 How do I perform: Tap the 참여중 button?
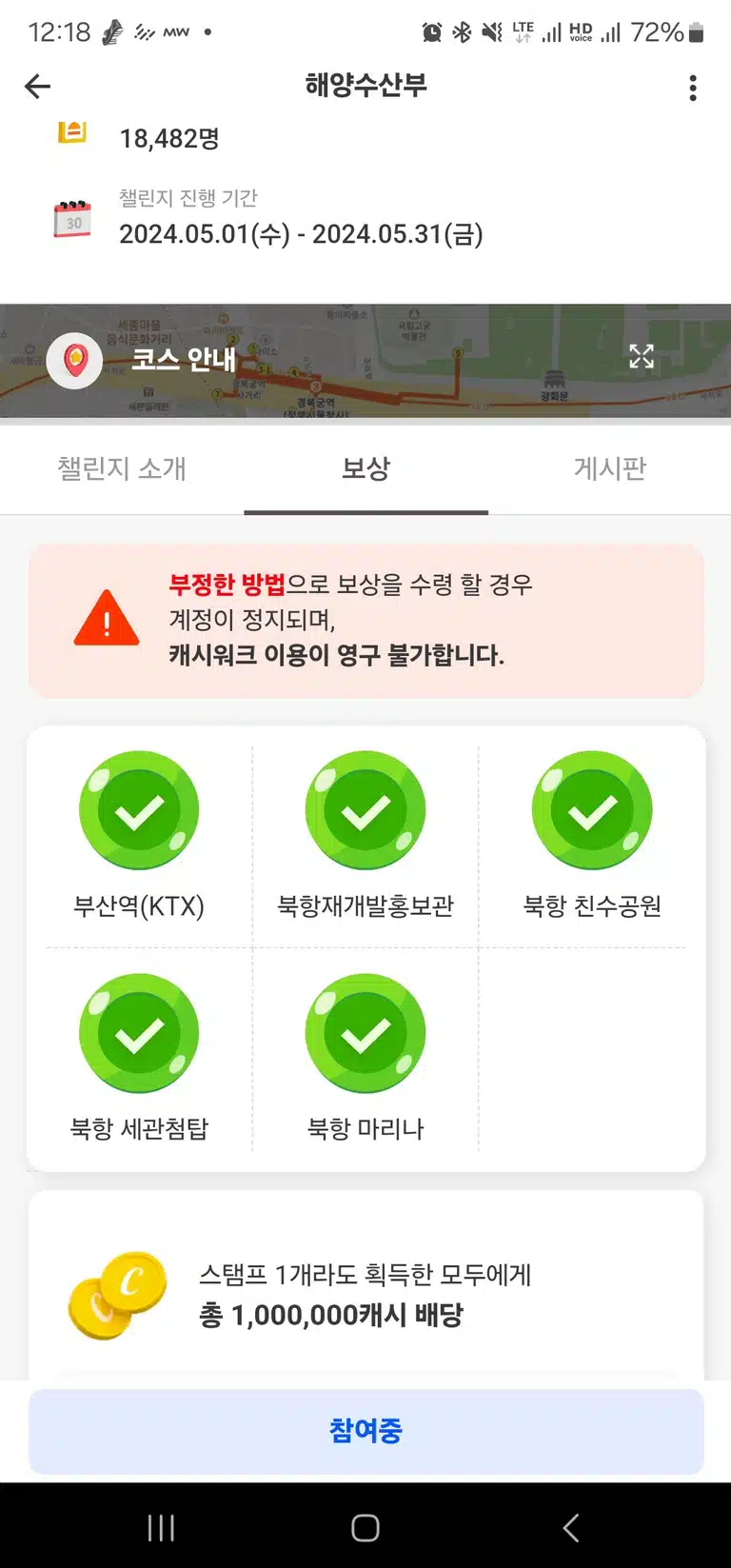tap(365, 1431)
